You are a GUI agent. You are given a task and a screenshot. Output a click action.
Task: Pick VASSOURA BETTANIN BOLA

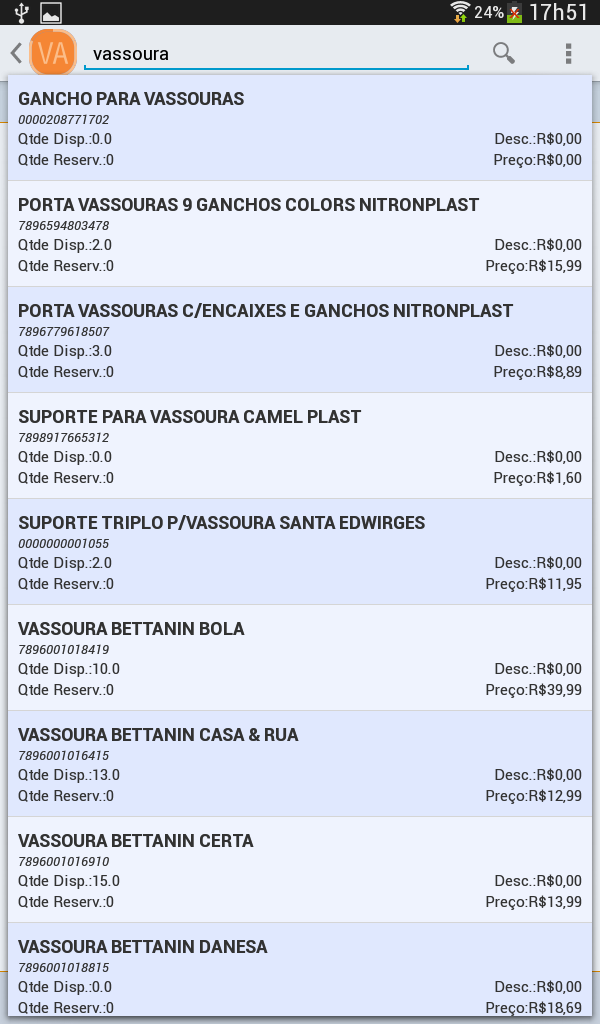pyautogui.click(x=300, y=658)
